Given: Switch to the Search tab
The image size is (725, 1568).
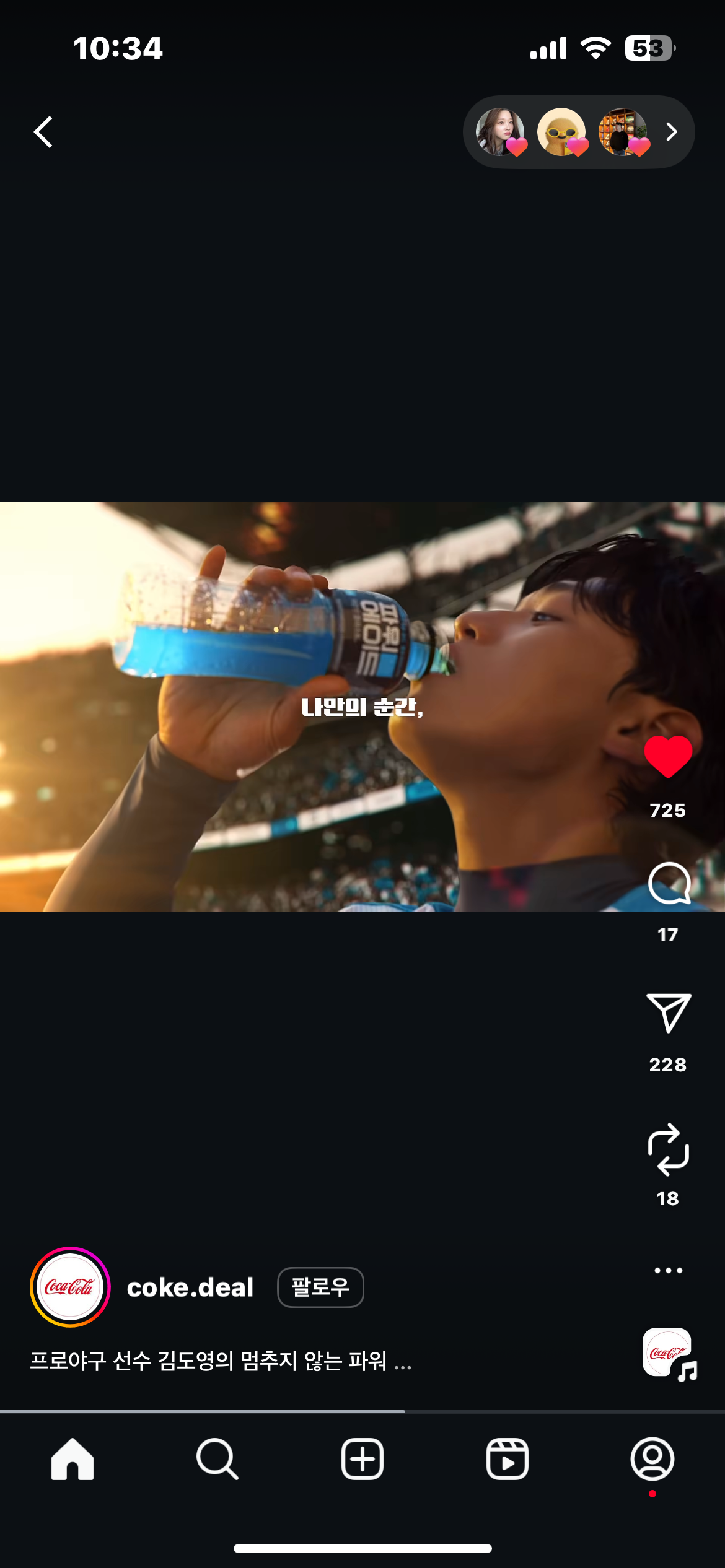Looking at the screenshot, I should coord(217,1459).
